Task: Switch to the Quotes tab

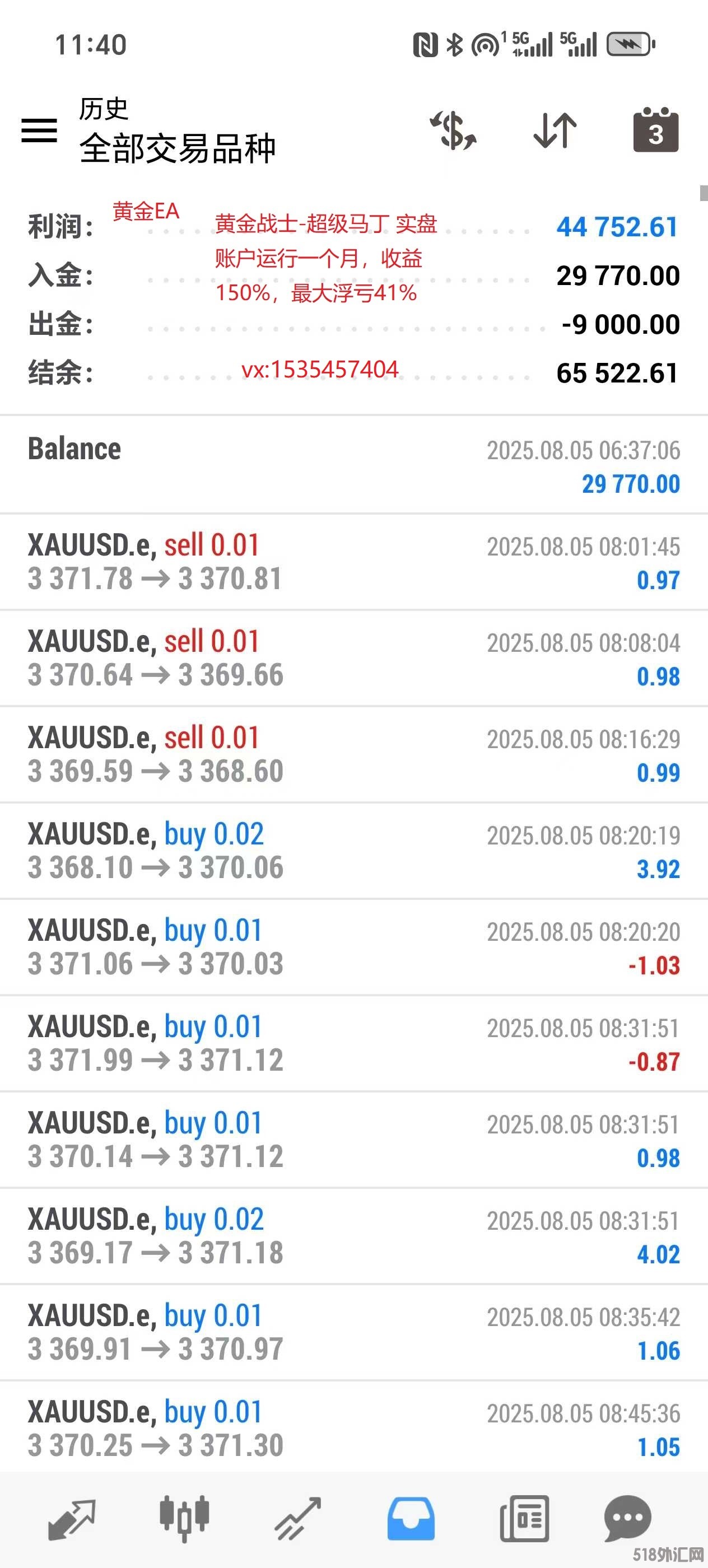Action: tap(72, 1519)
